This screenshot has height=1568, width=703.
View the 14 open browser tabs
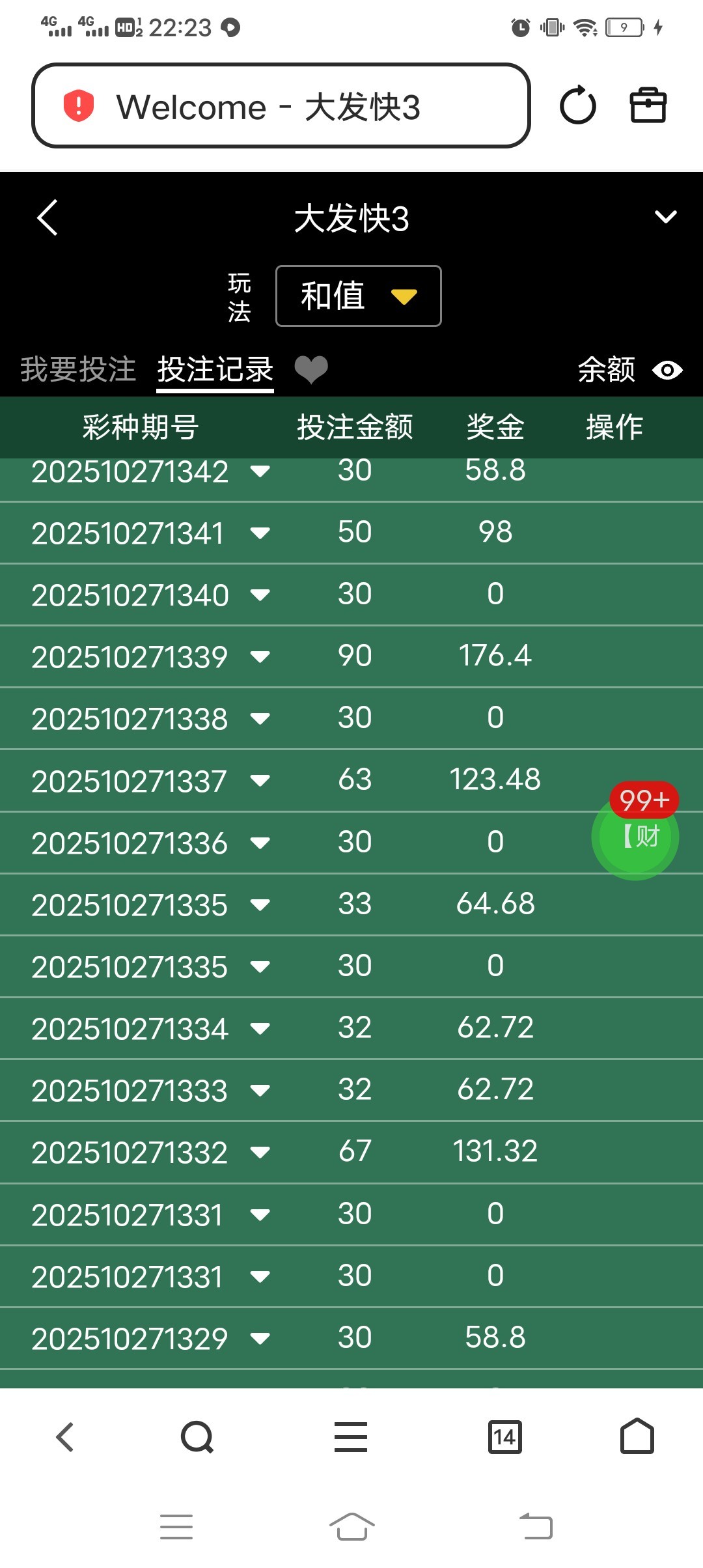tap(504, 1437)
